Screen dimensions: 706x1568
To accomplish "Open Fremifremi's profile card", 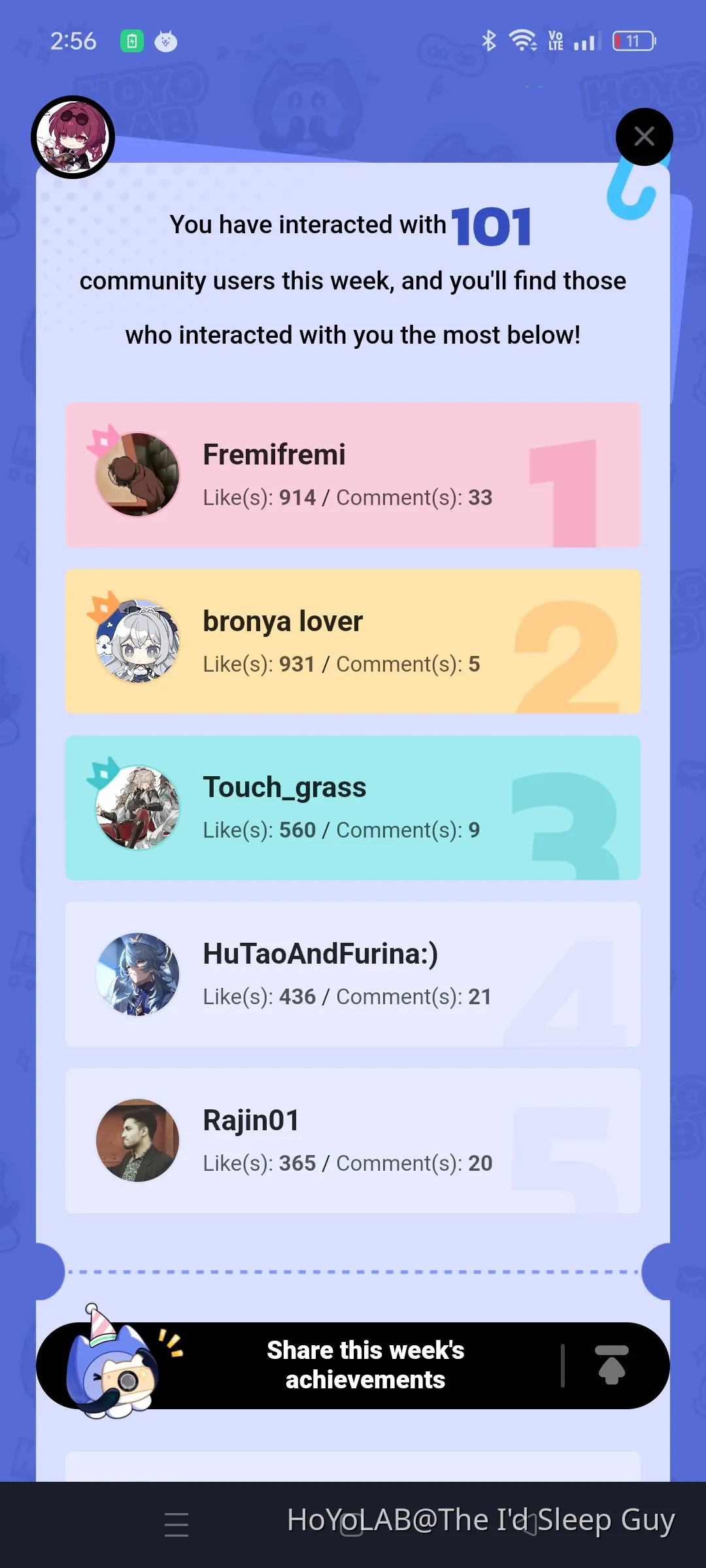I will click(x=352, y=475).
